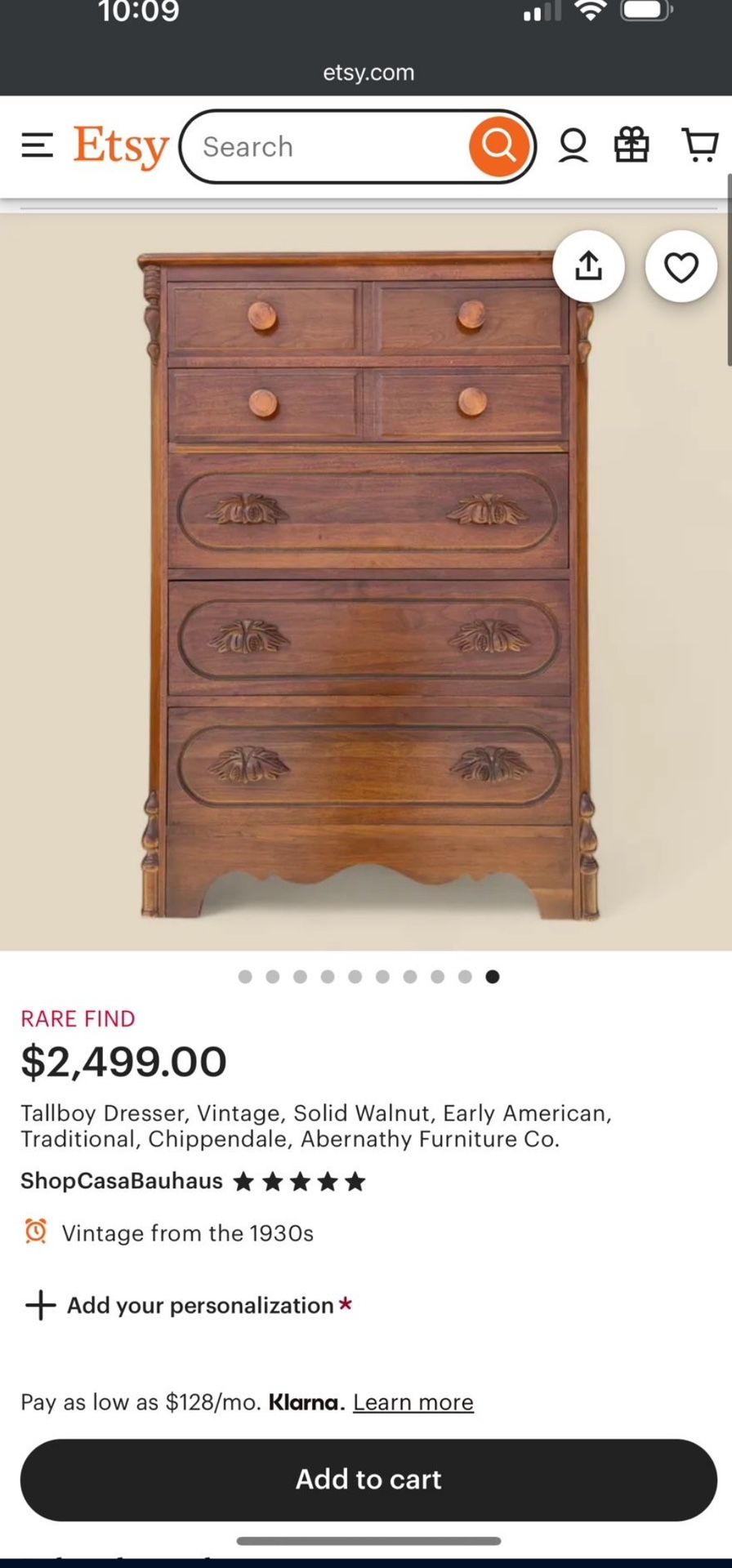Open the account profile icon

573,146
